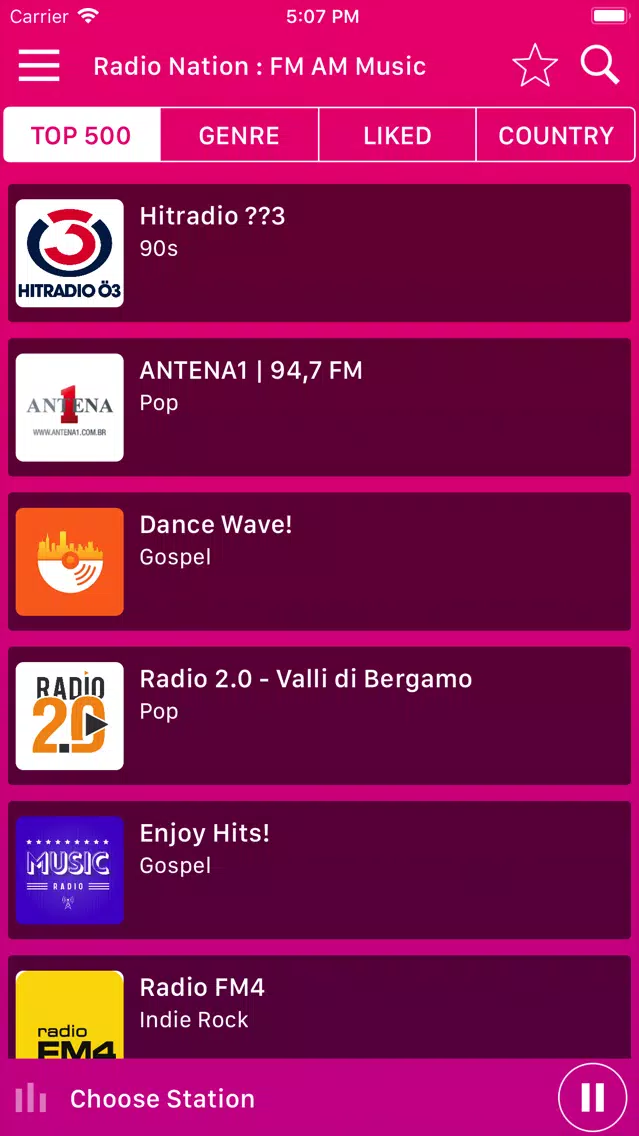Screen dimensions: 639x1136
Task: Switch to the COUNTRY tab
Action: (x=556, y=135)
